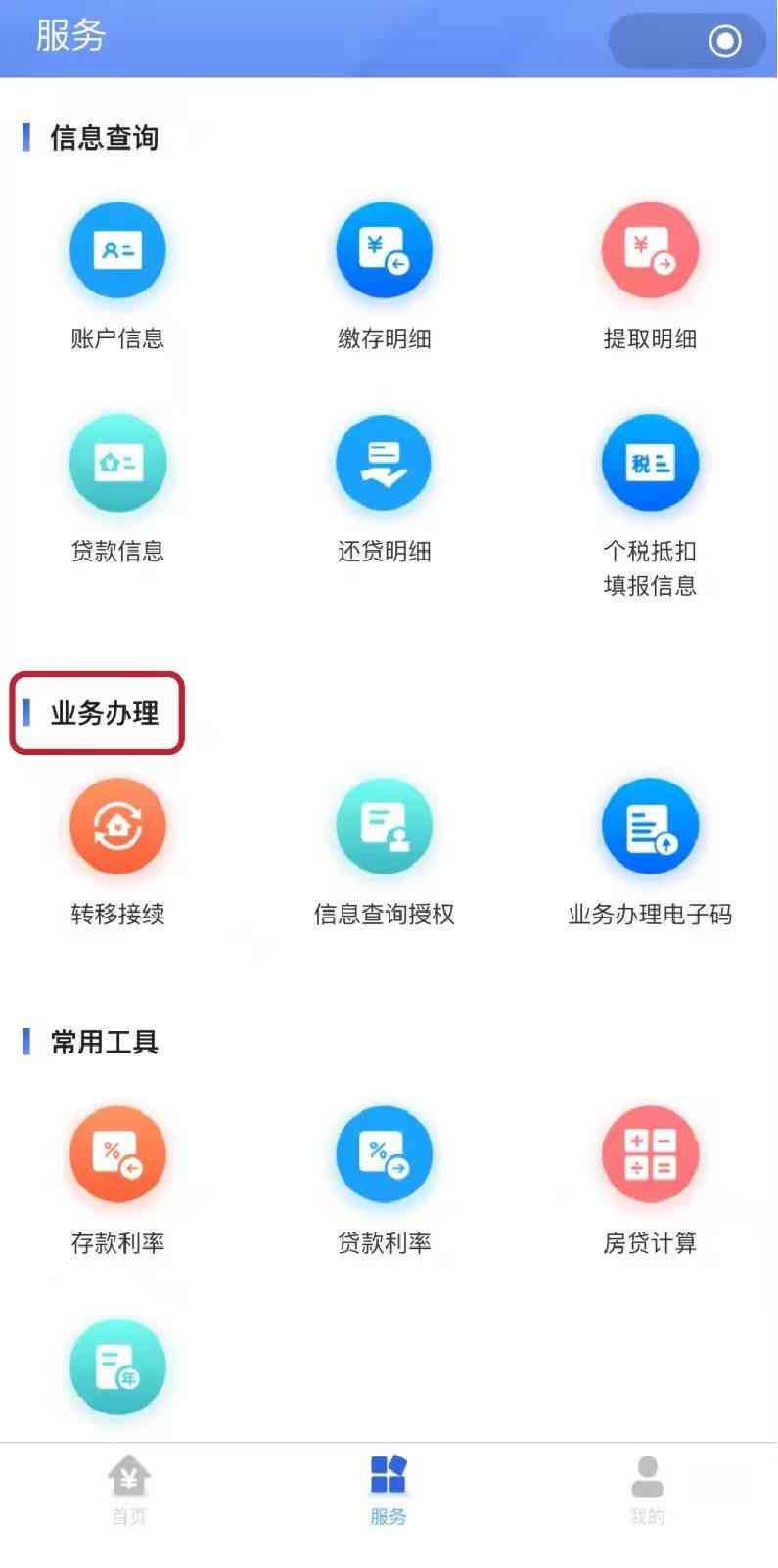The width and height of the screenshot is (778, 1568).
Task: View 存款利率 deposit rates
Action: pos(117,1156)
